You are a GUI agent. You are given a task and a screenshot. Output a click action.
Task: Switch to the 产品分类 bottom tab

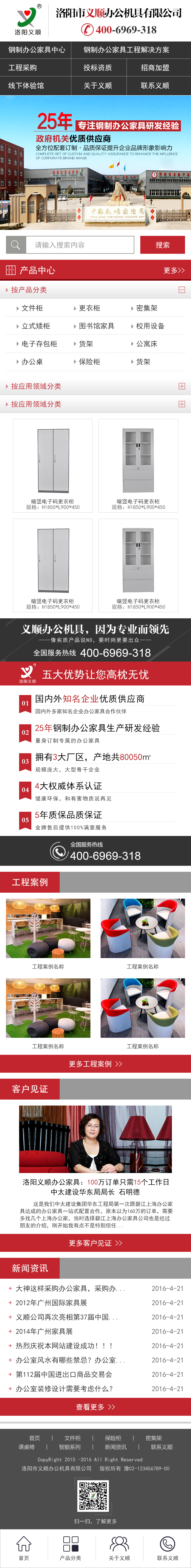coord(70,1547)
